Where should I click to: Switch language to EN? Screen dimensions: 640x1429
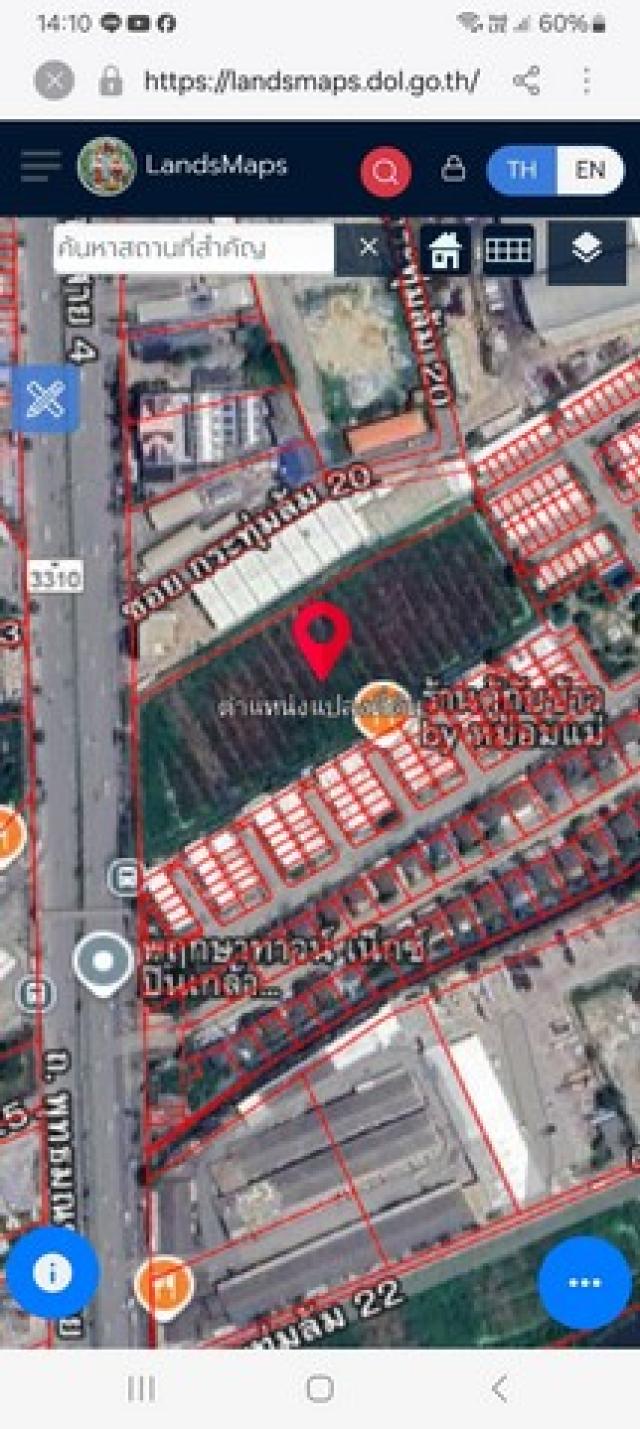[590, 170]
